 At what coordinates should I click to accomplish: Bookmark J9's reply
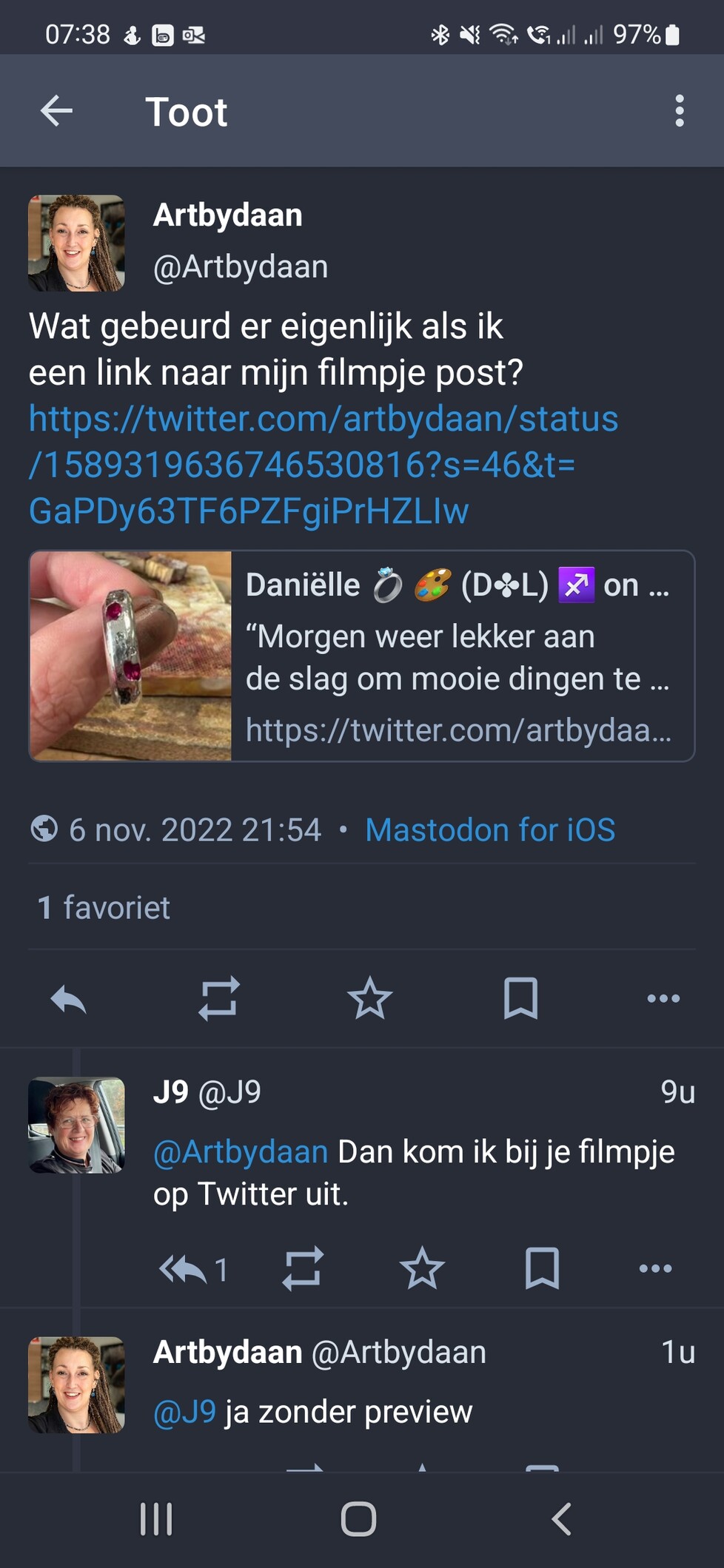coord(542,1269)
